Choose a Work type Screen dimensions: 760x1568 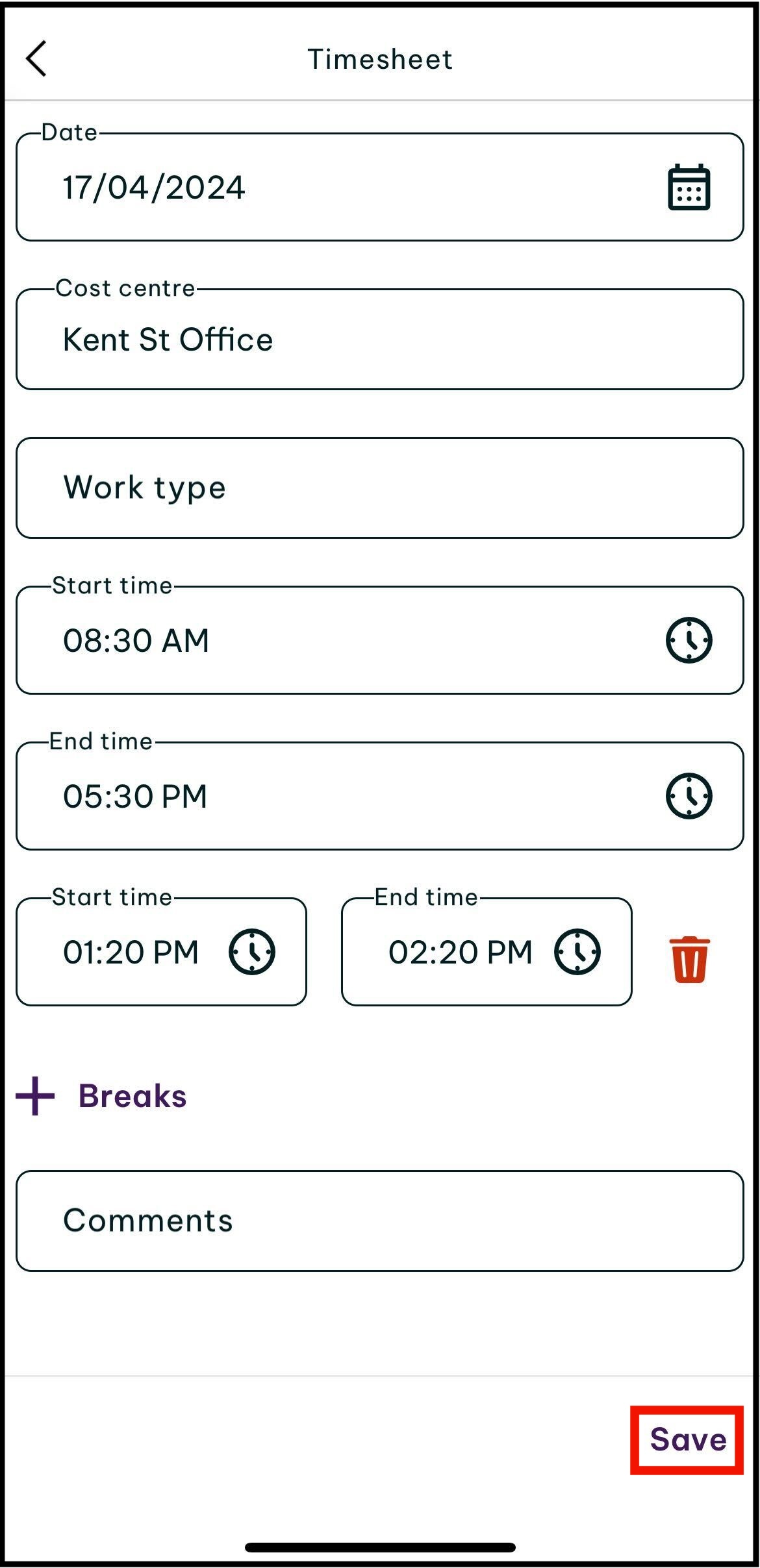click(379, 488)
